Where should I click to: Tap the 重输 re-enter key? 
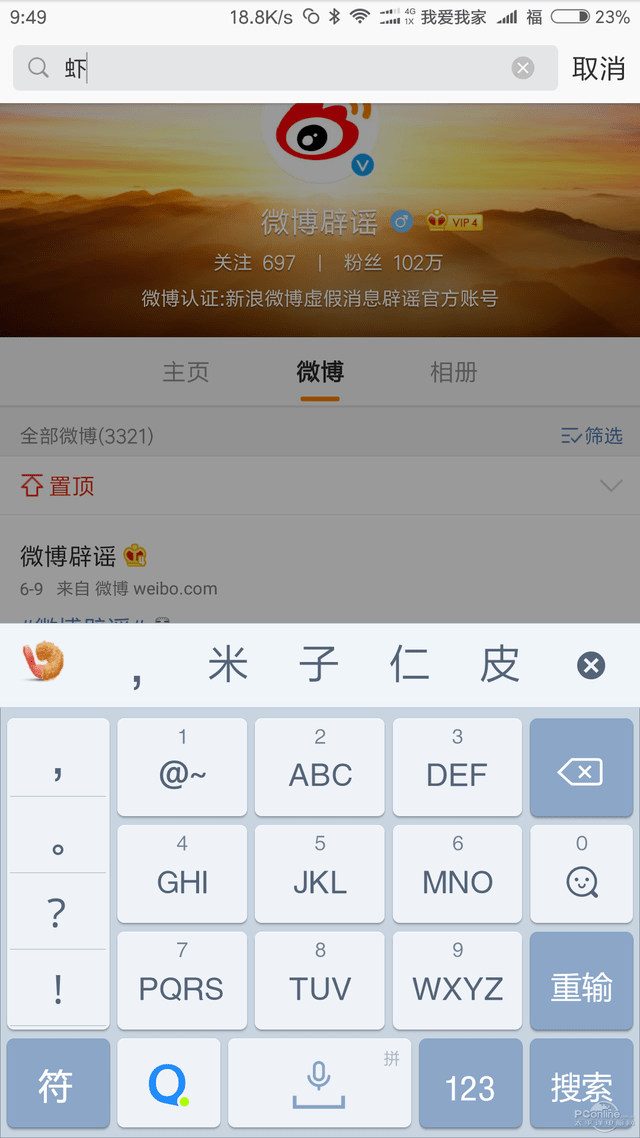click(x=581, y=986)
